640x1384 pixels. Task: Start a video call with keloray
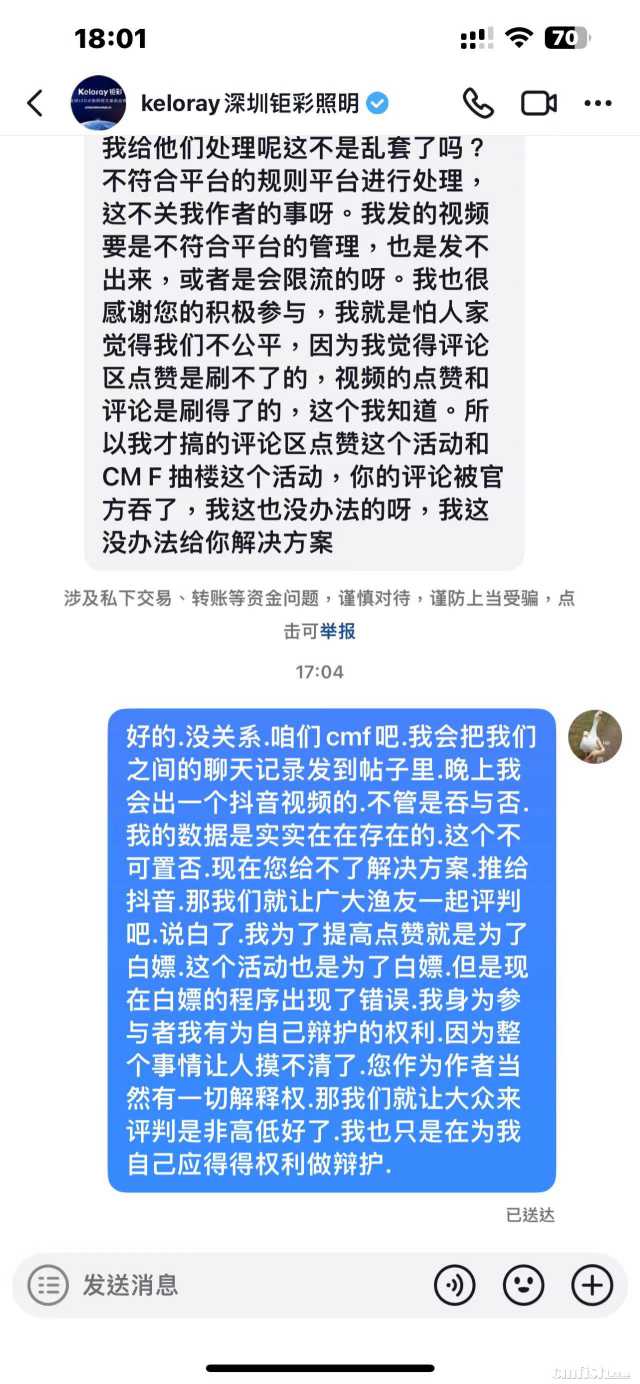(538, 103)
